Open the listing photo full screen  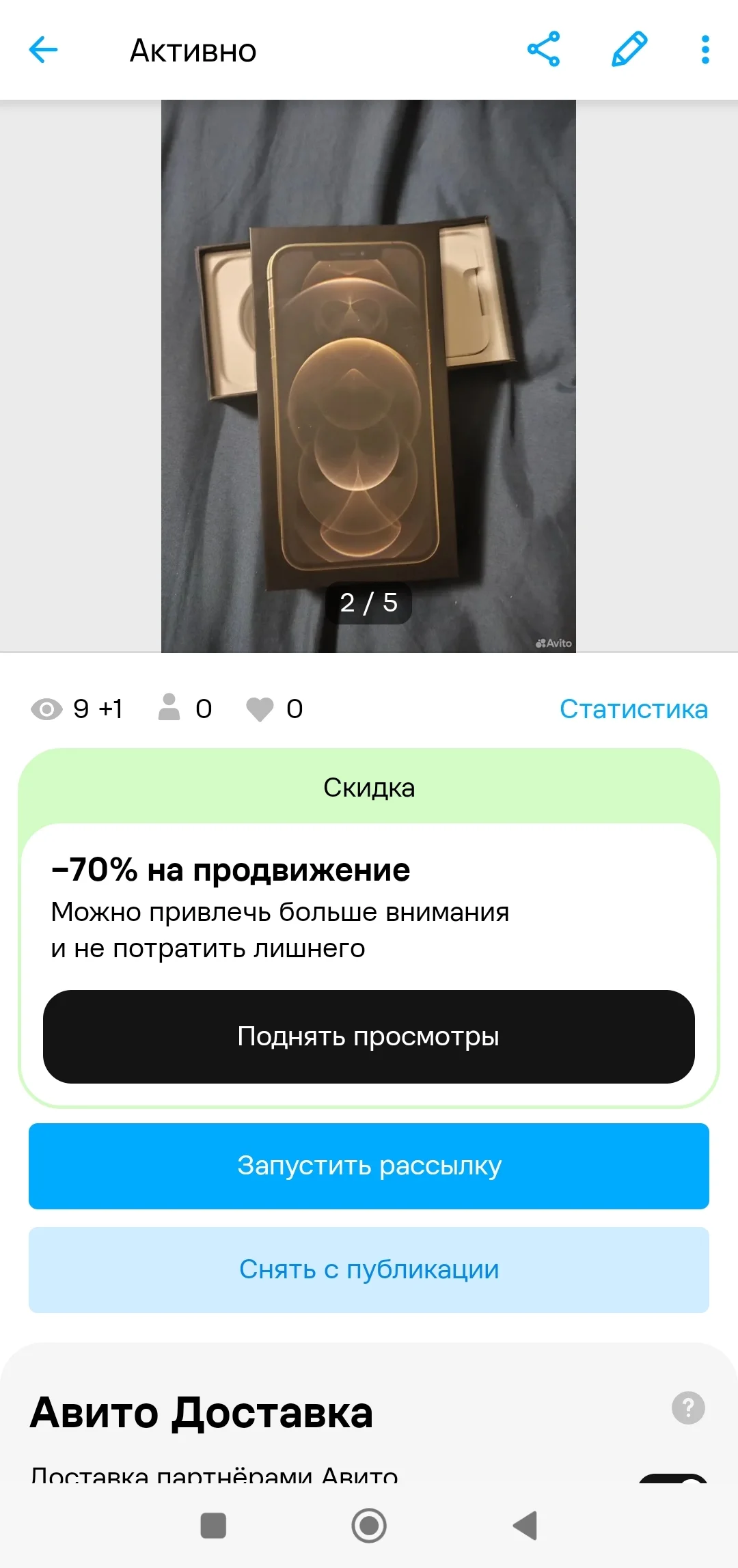368,376
